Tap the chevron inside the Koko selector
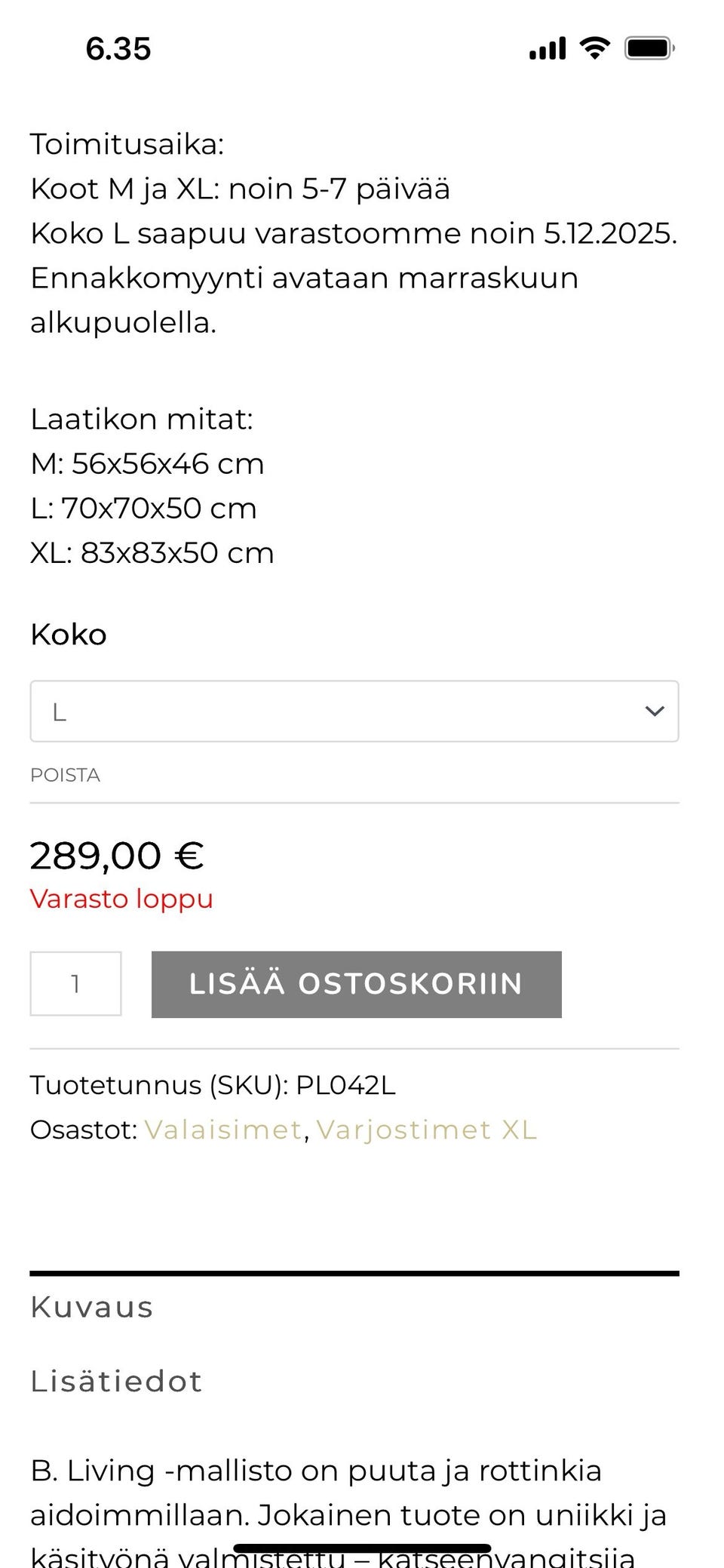This screenshot has height=1568, width=724. (655, 710)
